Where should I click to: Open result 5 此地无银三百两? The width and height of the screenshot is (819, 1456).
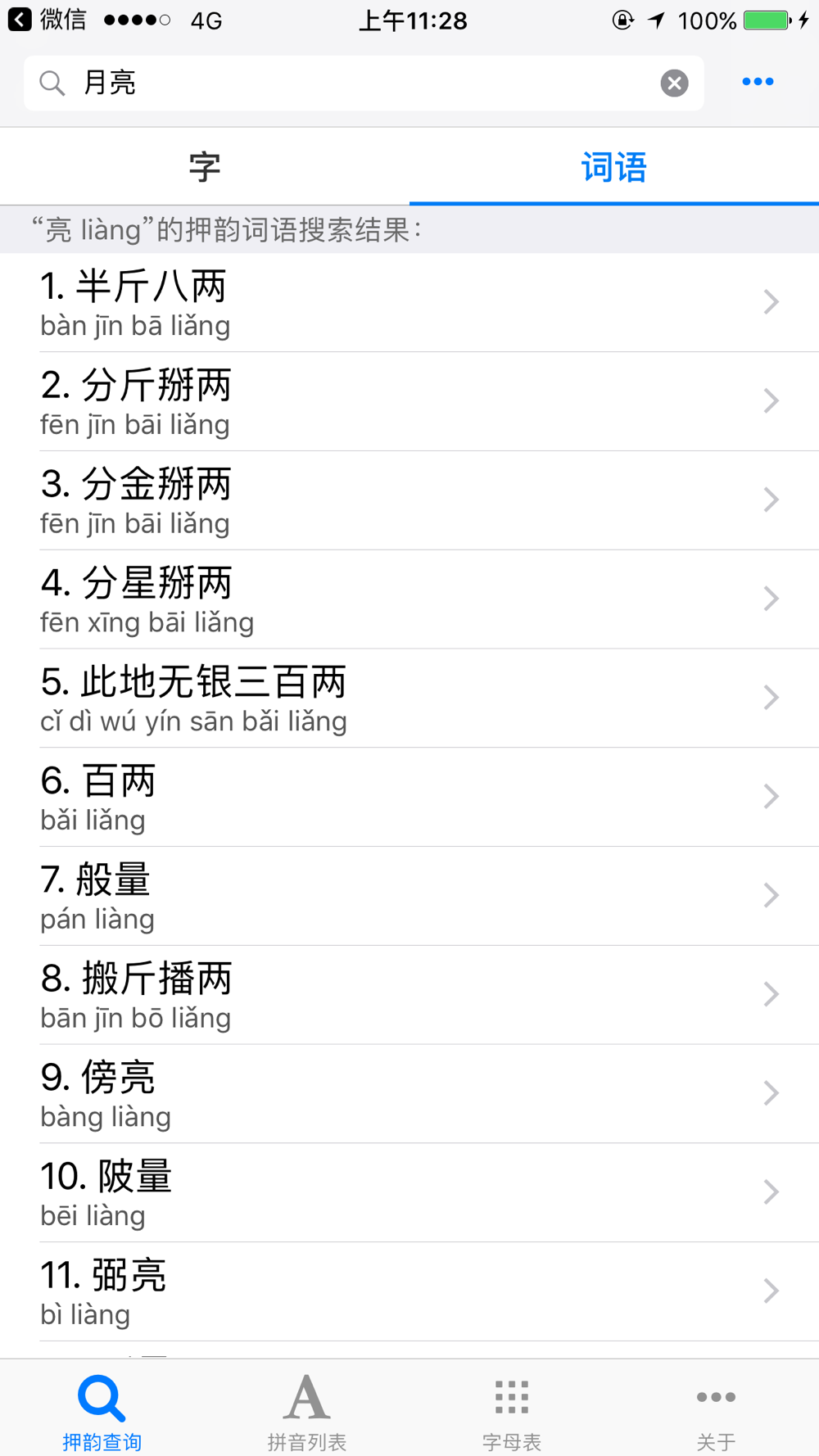click(409, 699)
